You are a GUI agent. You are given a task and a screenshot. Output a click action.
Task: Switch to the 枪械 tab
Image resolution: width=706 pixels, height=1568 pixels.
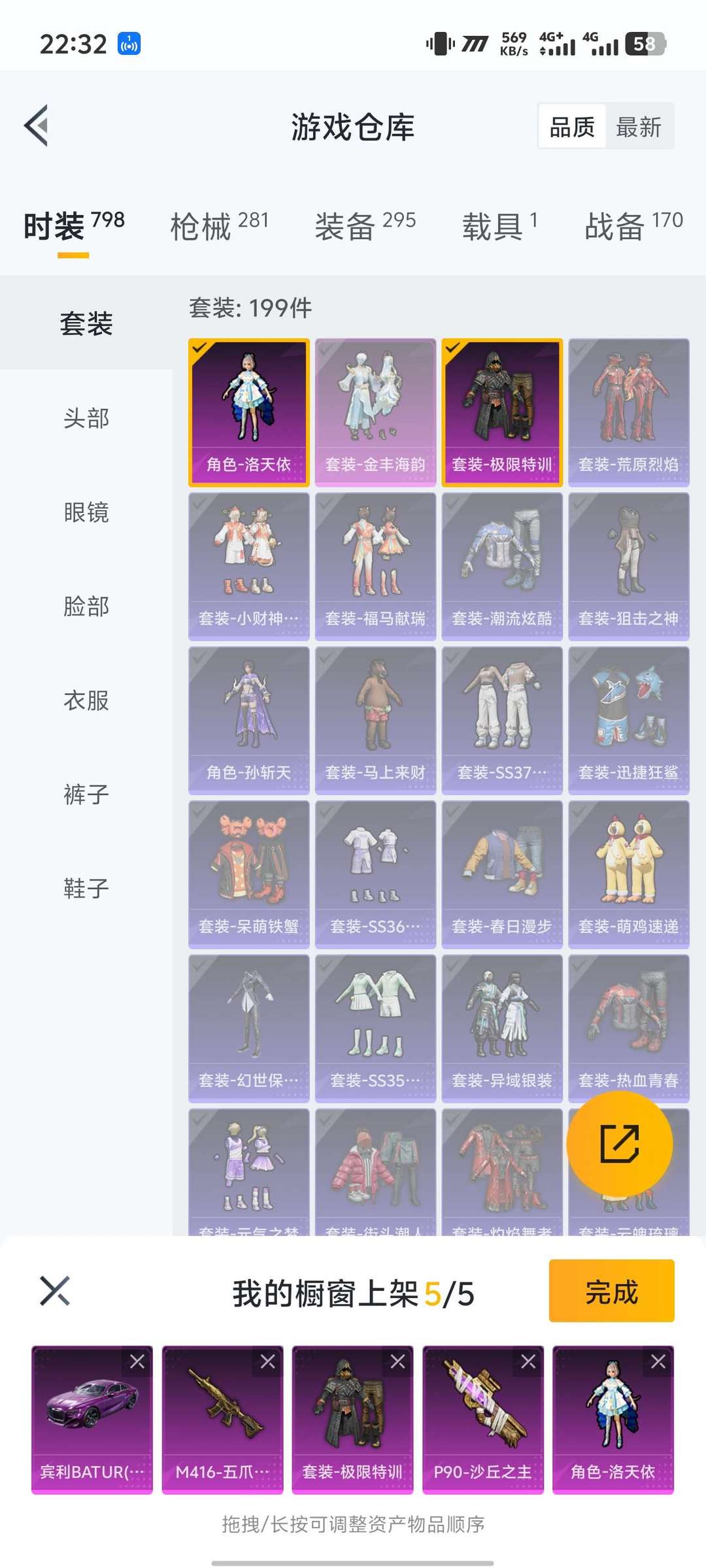click(219, 226)
